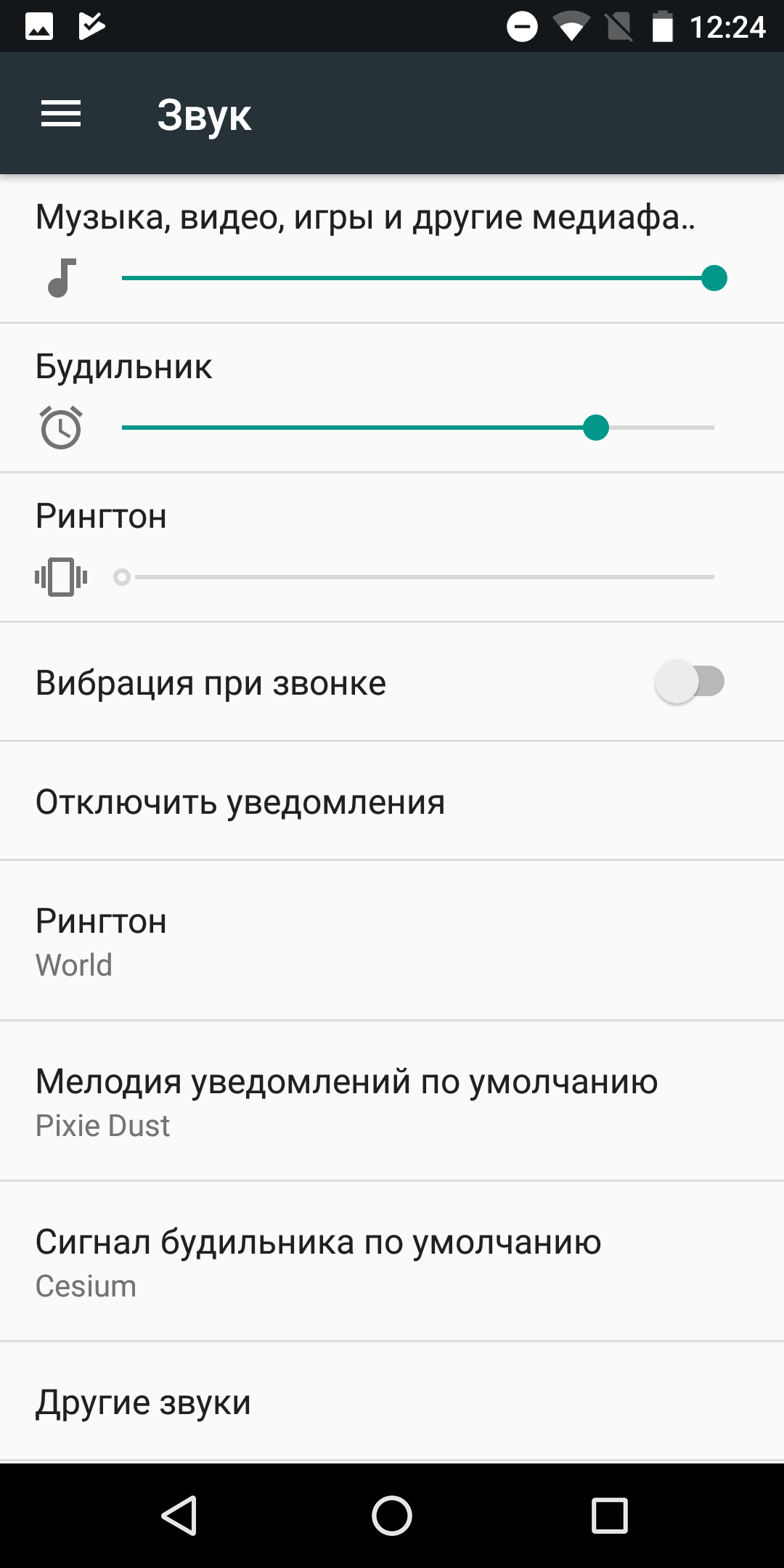Open Сигнал будильника по умолчанию
The height and width of the screenshot is (1568, 784).
(392, 1262)
